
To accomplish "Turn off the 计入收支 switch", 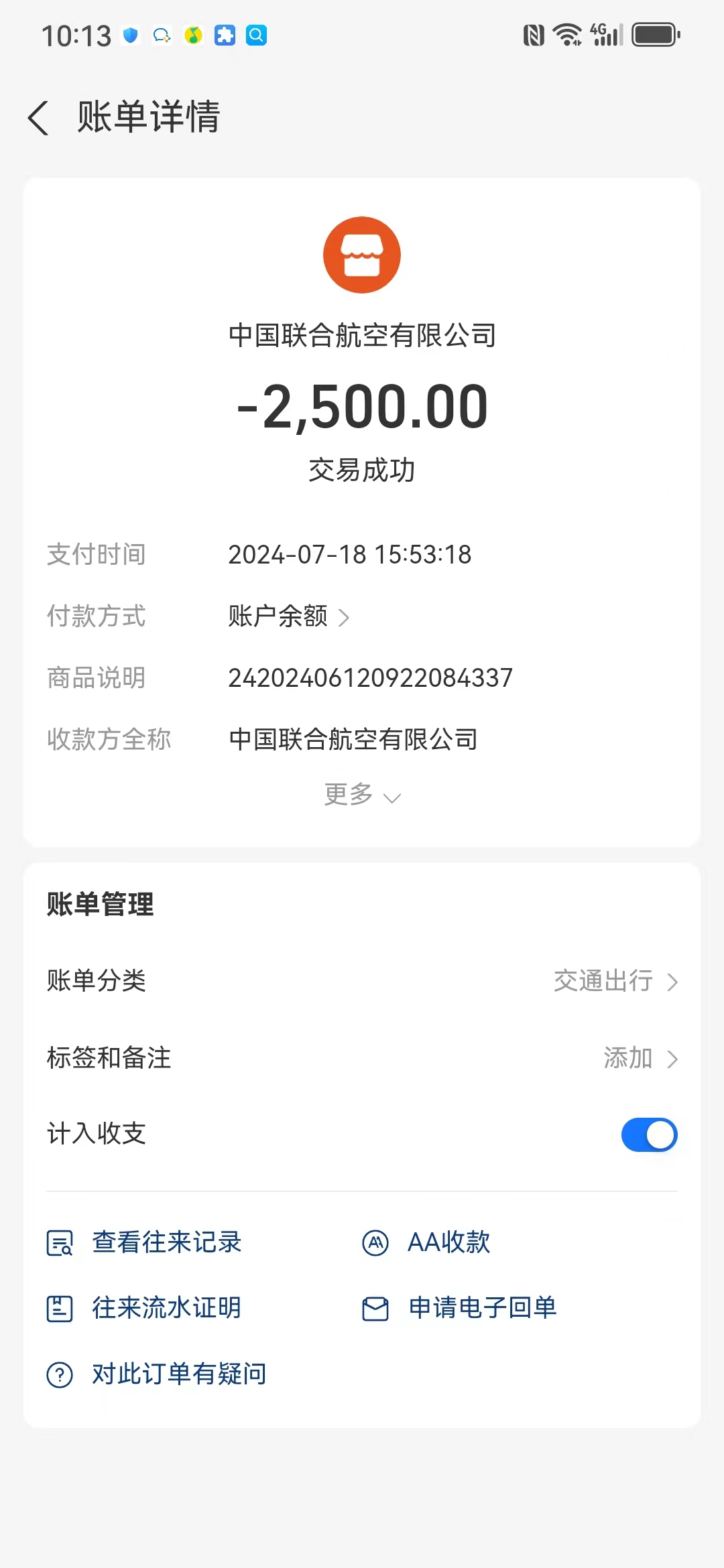I will click(649, 1134).
